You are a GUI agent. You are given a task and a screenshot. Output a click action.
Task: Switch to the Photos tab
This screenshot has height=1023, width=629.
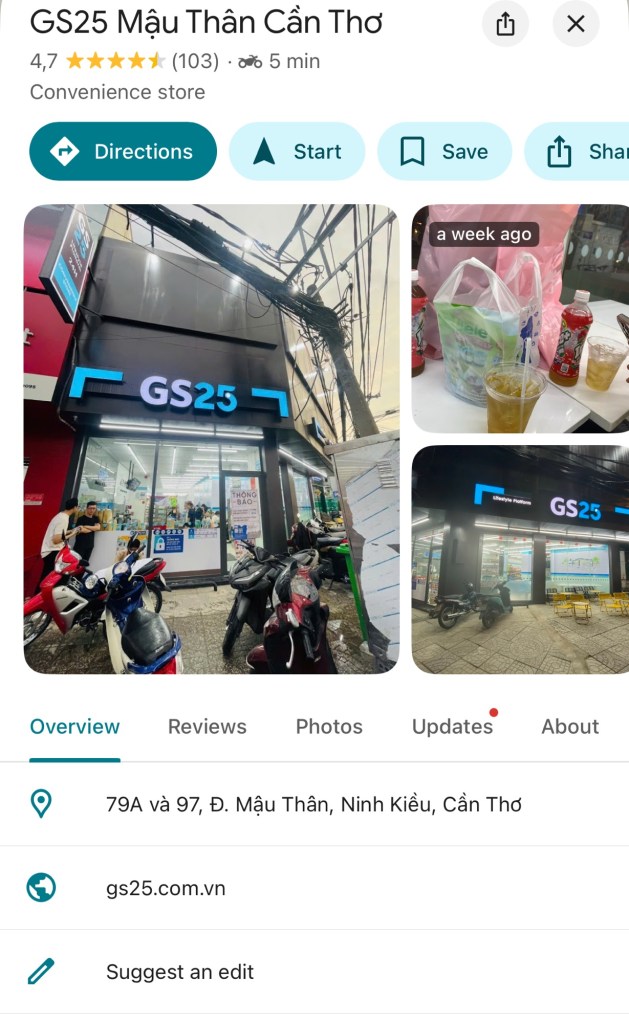(329, 727)
